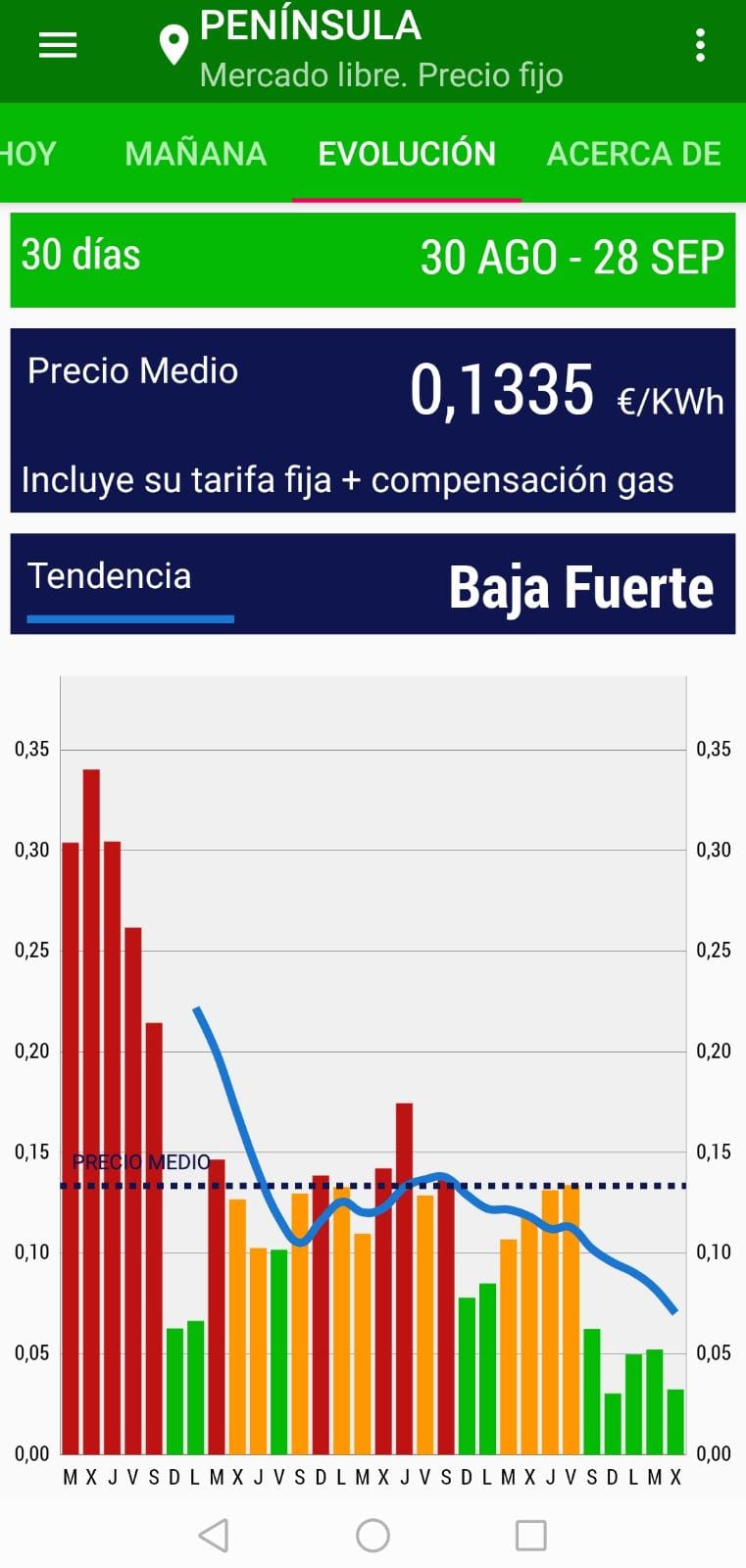Select the EVOLUCIÓN tab

pos(407,154)
